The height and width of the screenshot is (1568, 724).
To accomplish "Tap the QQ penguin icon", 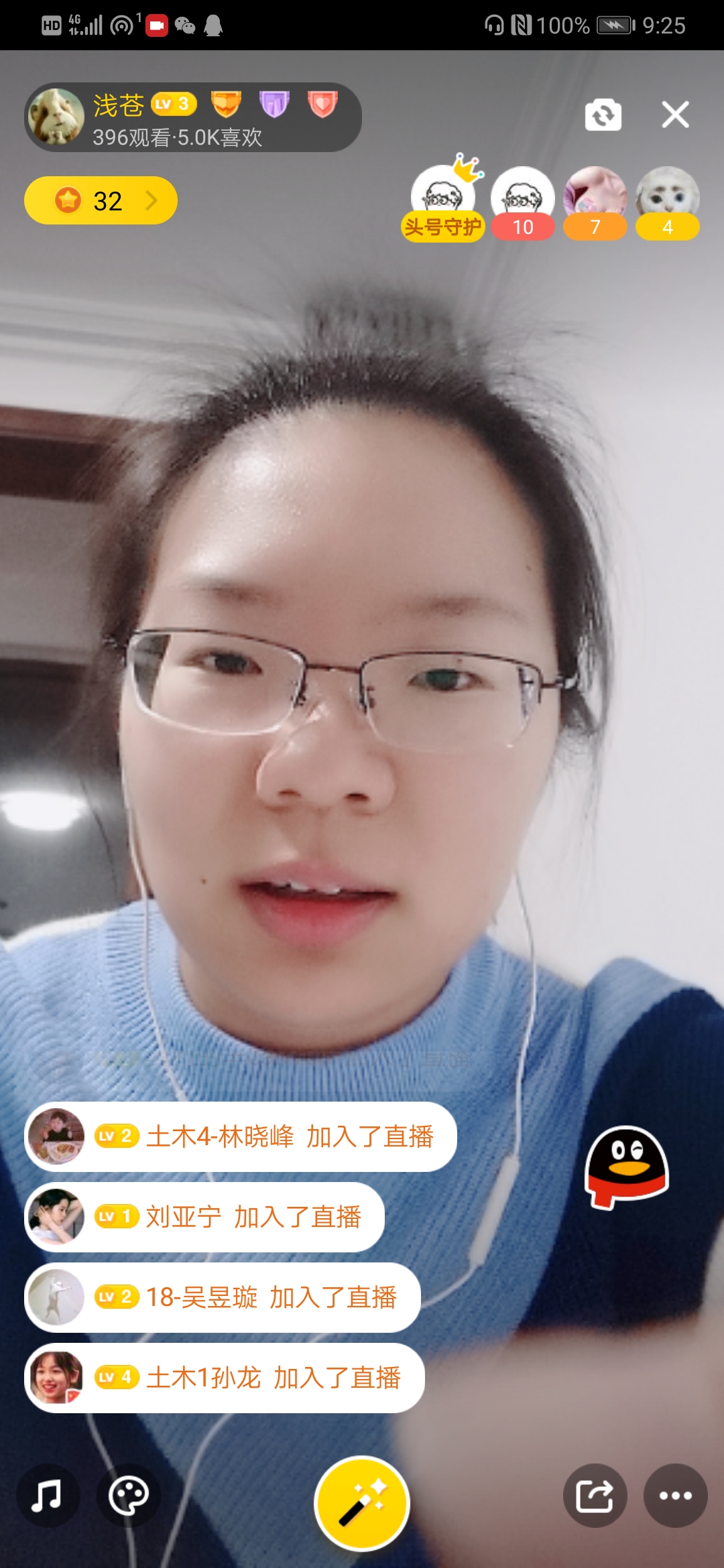I will [x=627, y=1167].
